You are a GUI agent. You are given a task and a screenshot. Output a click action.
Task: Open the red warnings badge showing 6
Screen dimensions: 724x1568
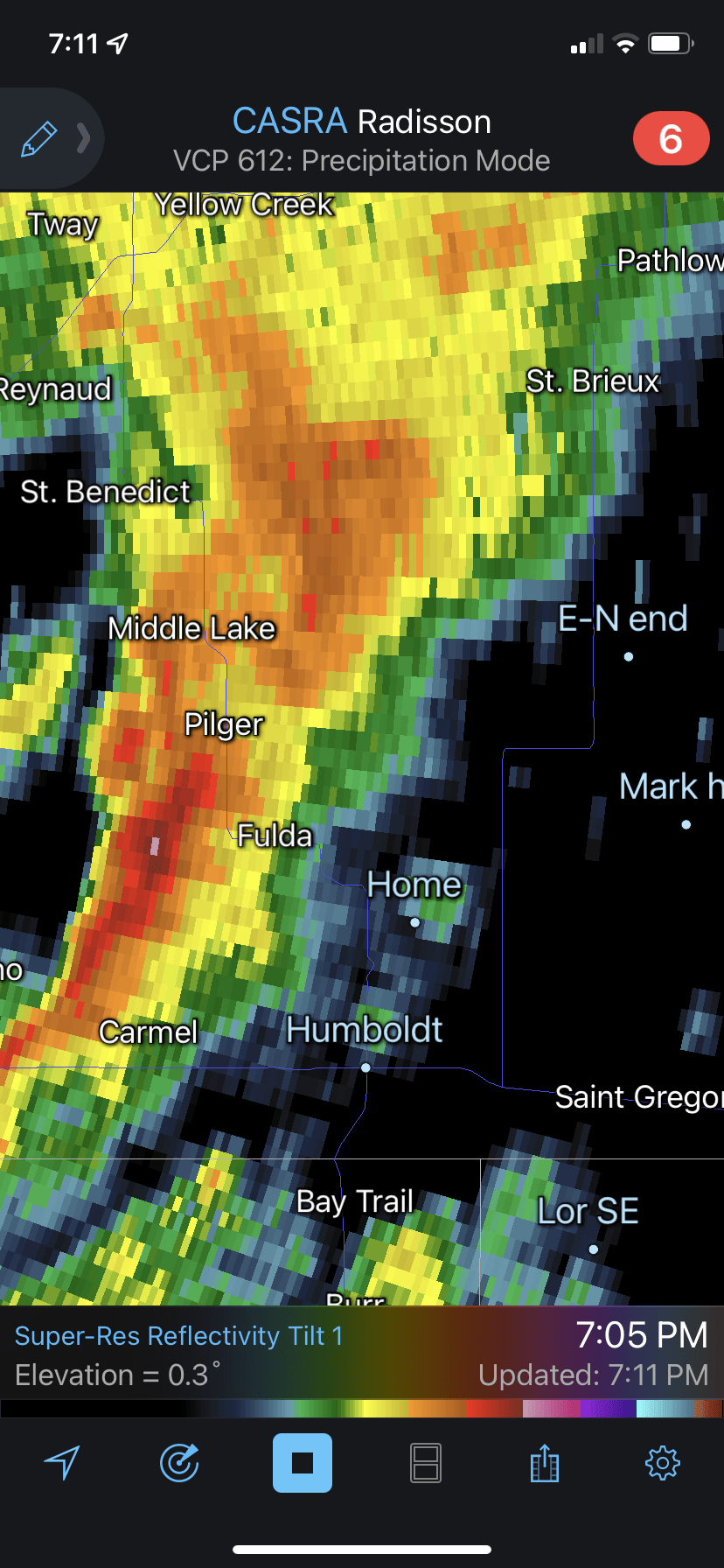click(671, 138)
